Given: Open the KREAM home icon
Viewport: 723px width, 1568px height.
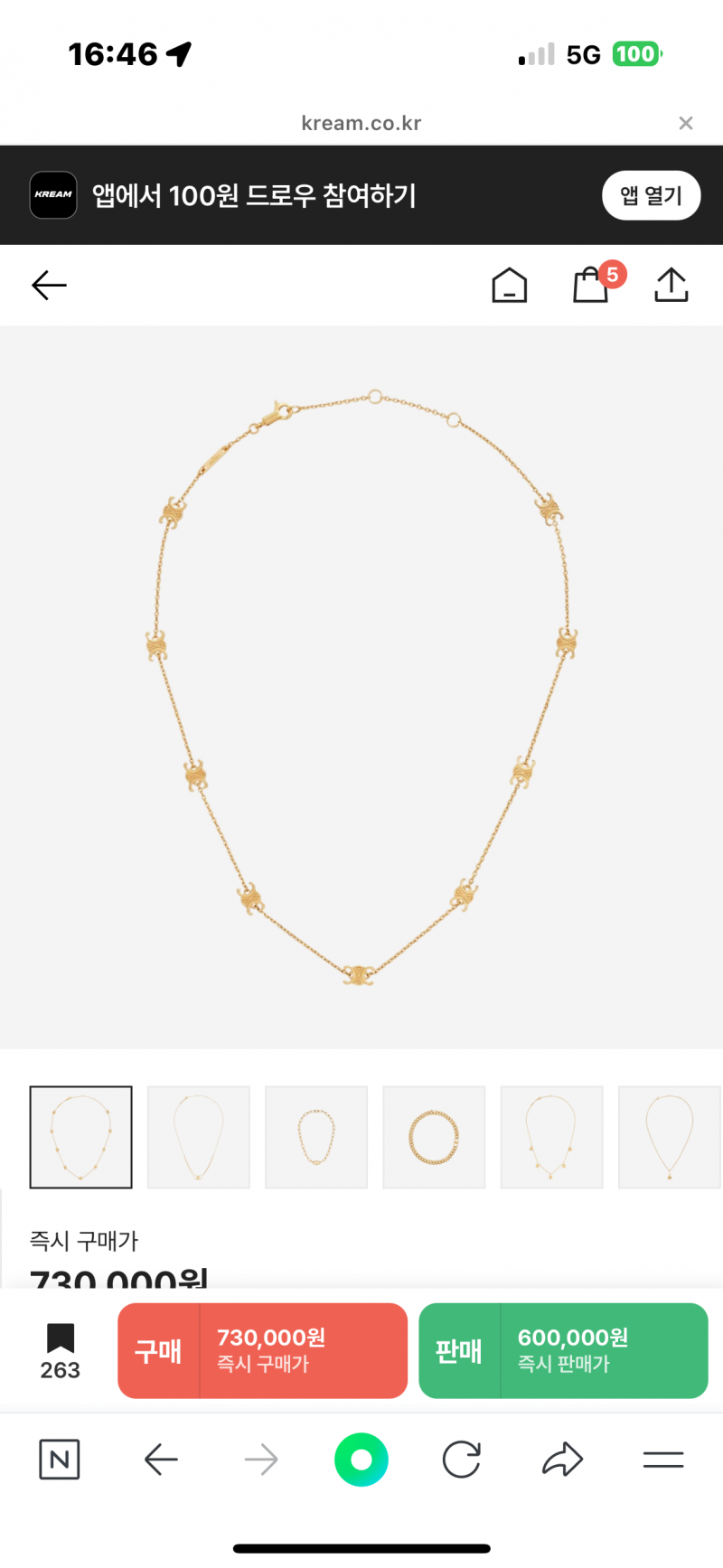Looking at the screenshot, I should [510, 286].
